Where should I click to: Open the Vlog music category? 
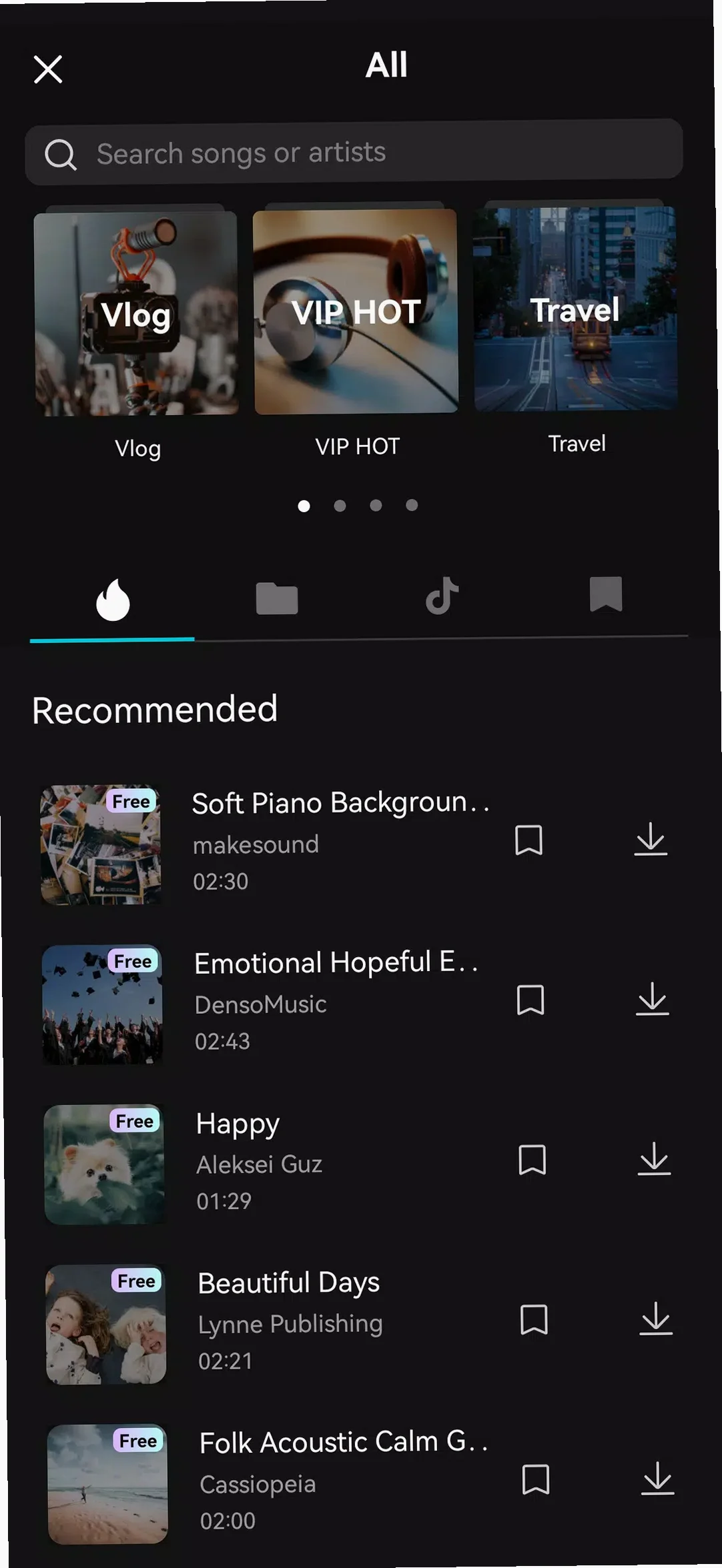tap(136, 313)
